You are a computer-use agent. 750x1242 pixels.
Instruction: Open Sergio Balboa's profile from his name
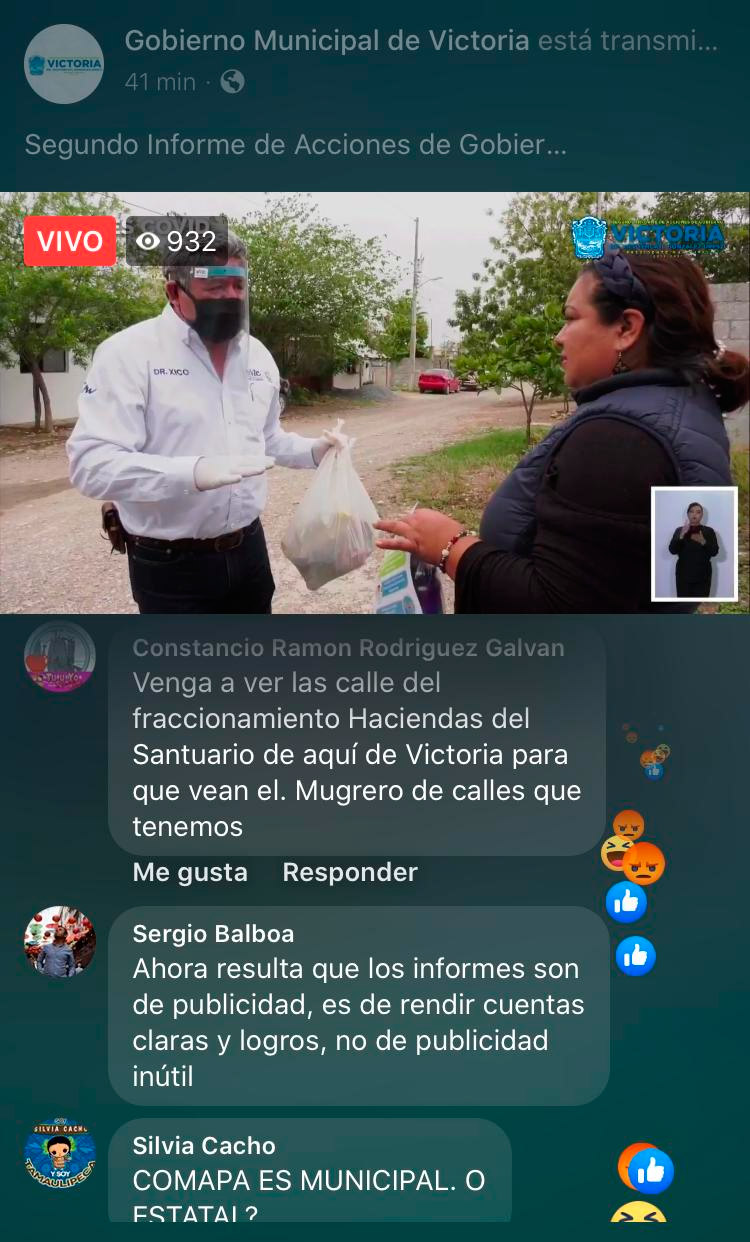tap(213, 934)
